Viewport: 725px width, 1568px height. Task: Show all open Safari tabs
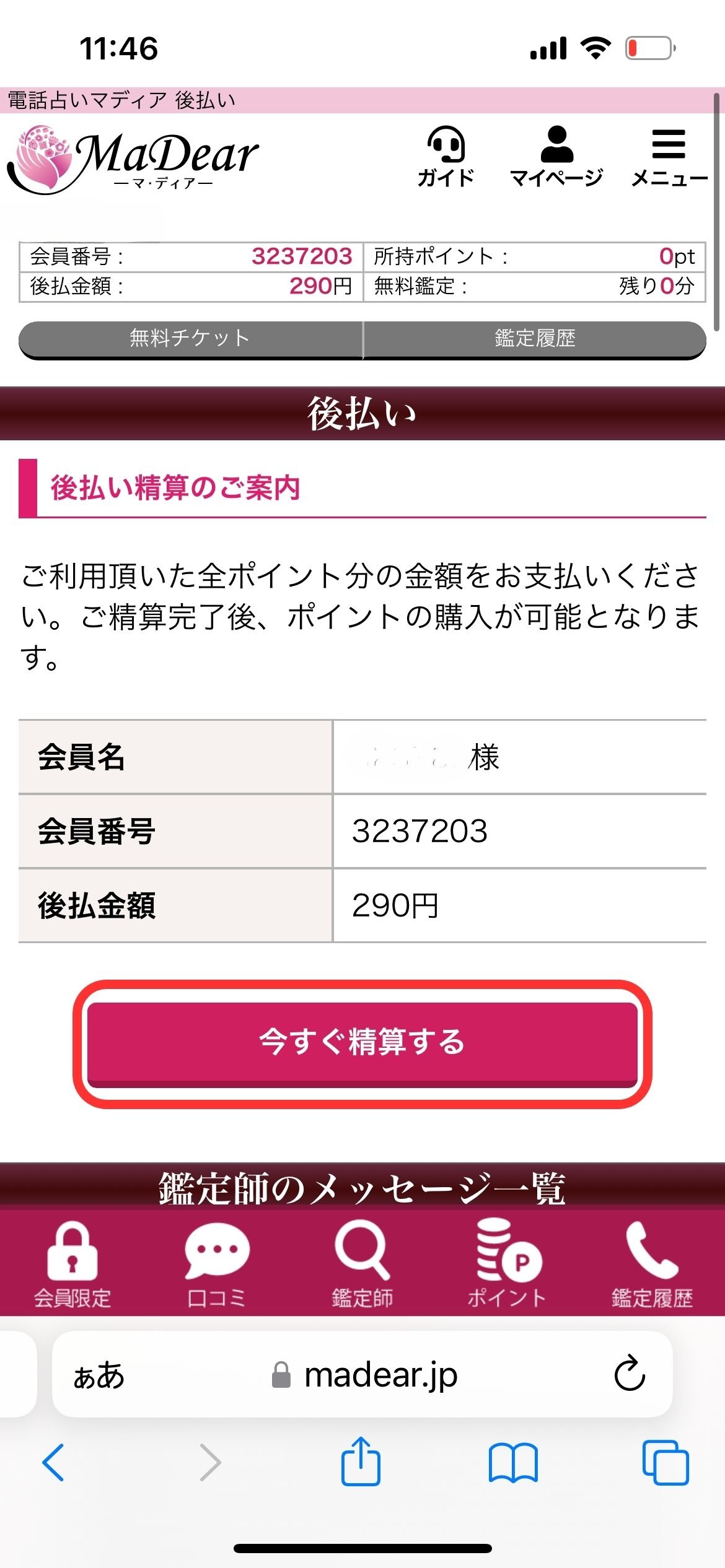pos(666,1463)
